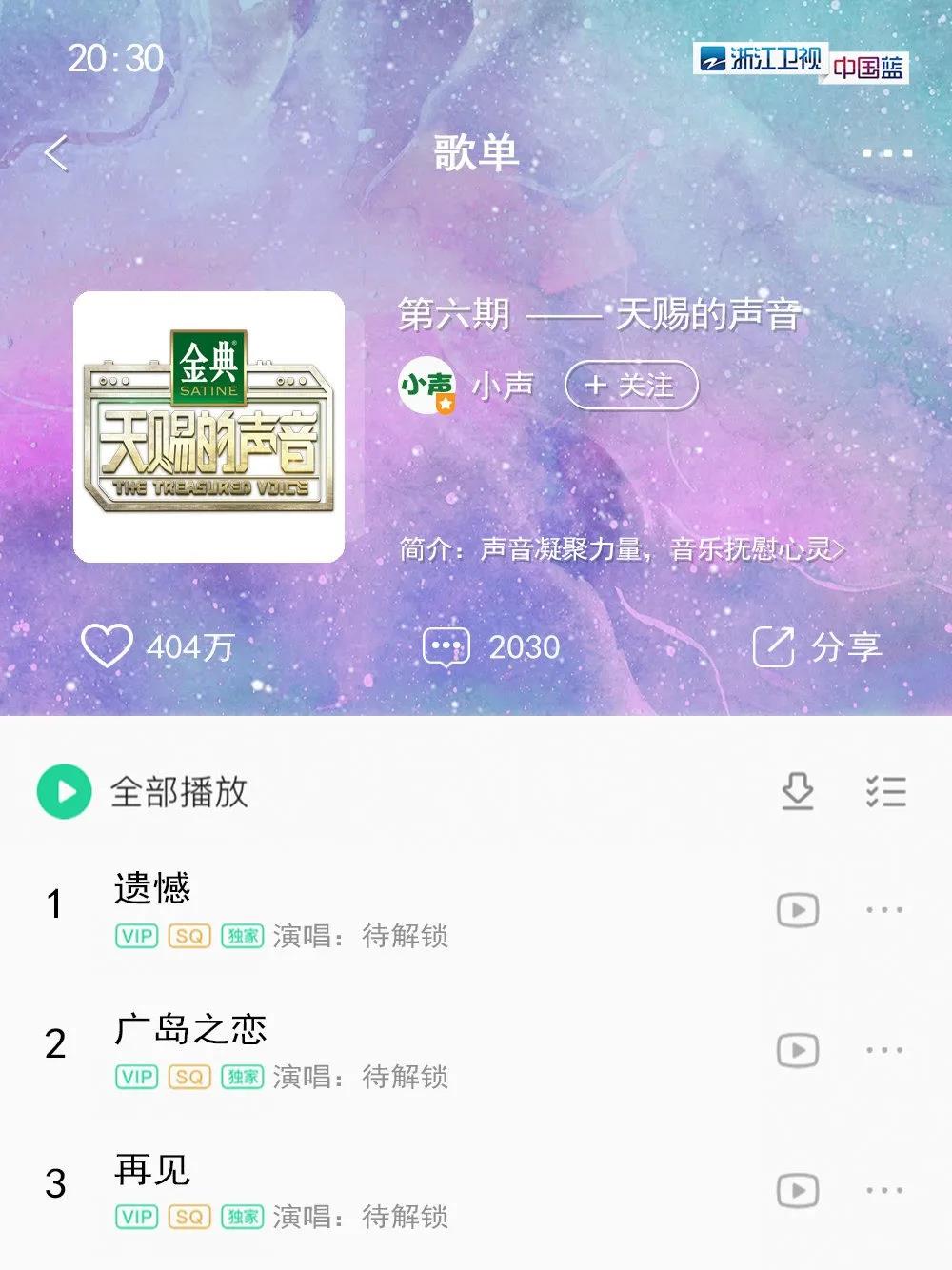952x1270 pixels.
Task: Expand the playlist 简介 description
Action: [622, 549]
